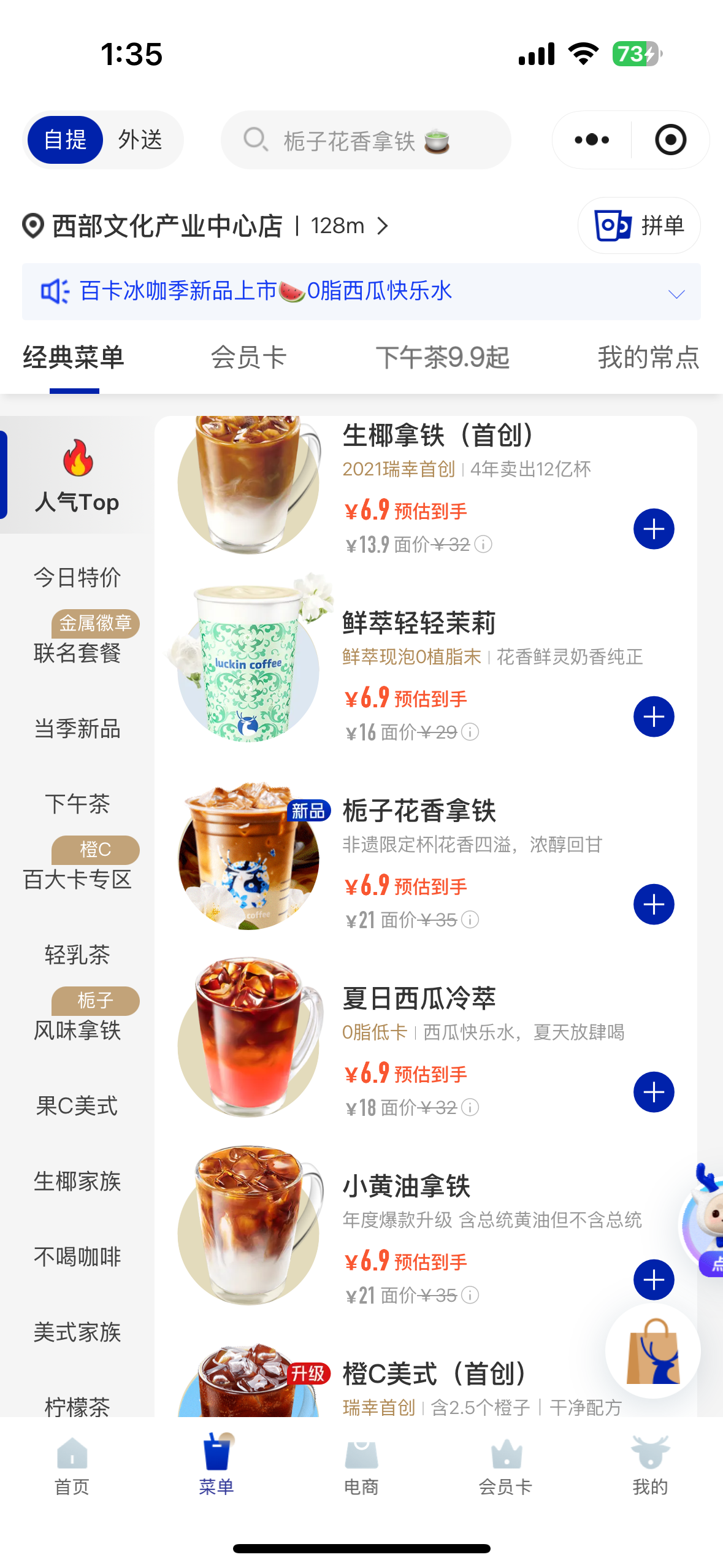Open search box with 栀子花香拿铁
The width and height of the screenshot is (723, 1568).
pyautogui.click(x=365, y=140)
